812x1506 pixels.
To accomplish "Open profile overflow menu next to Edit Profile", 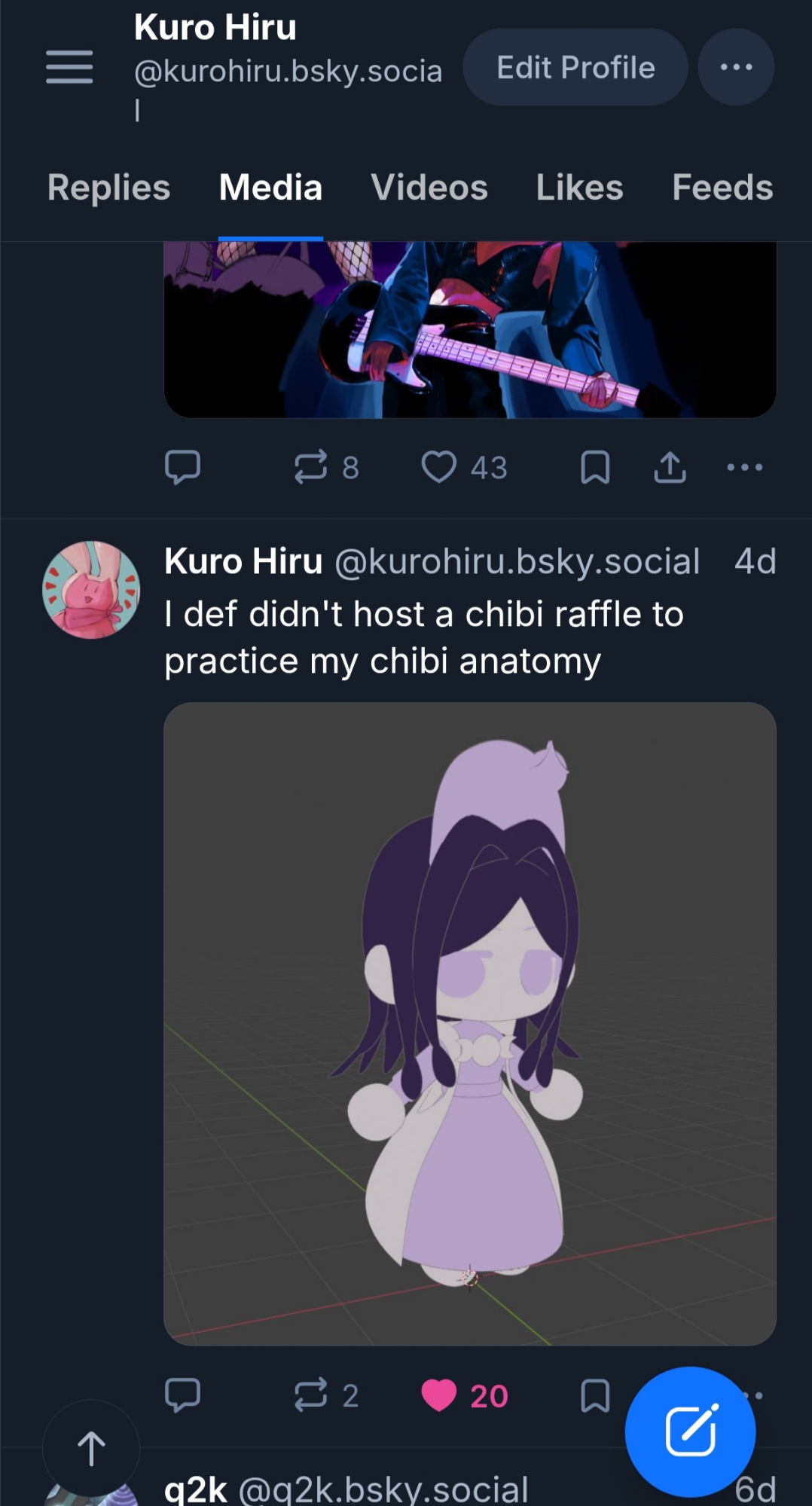I will [x=736, y=68].
